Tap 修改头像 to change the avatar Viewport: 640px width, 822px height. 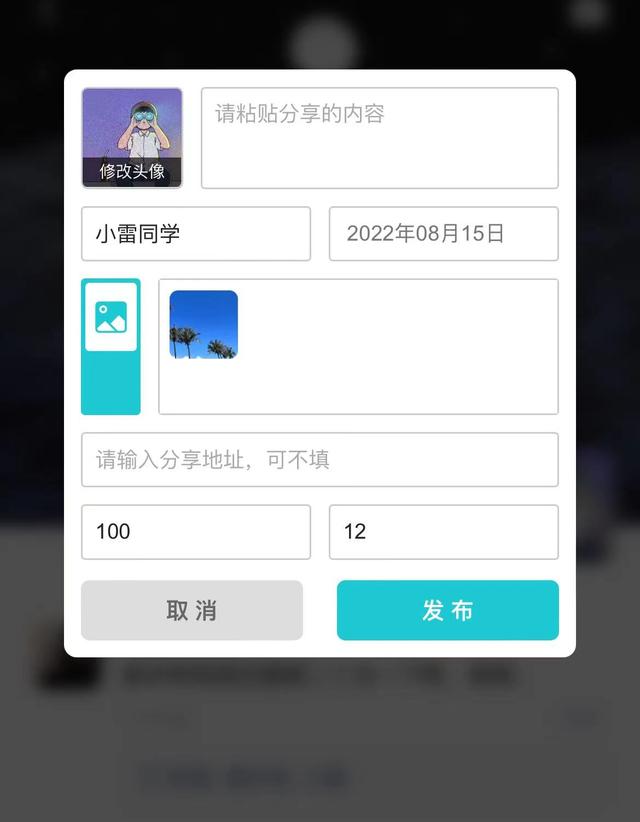point(132,170)
